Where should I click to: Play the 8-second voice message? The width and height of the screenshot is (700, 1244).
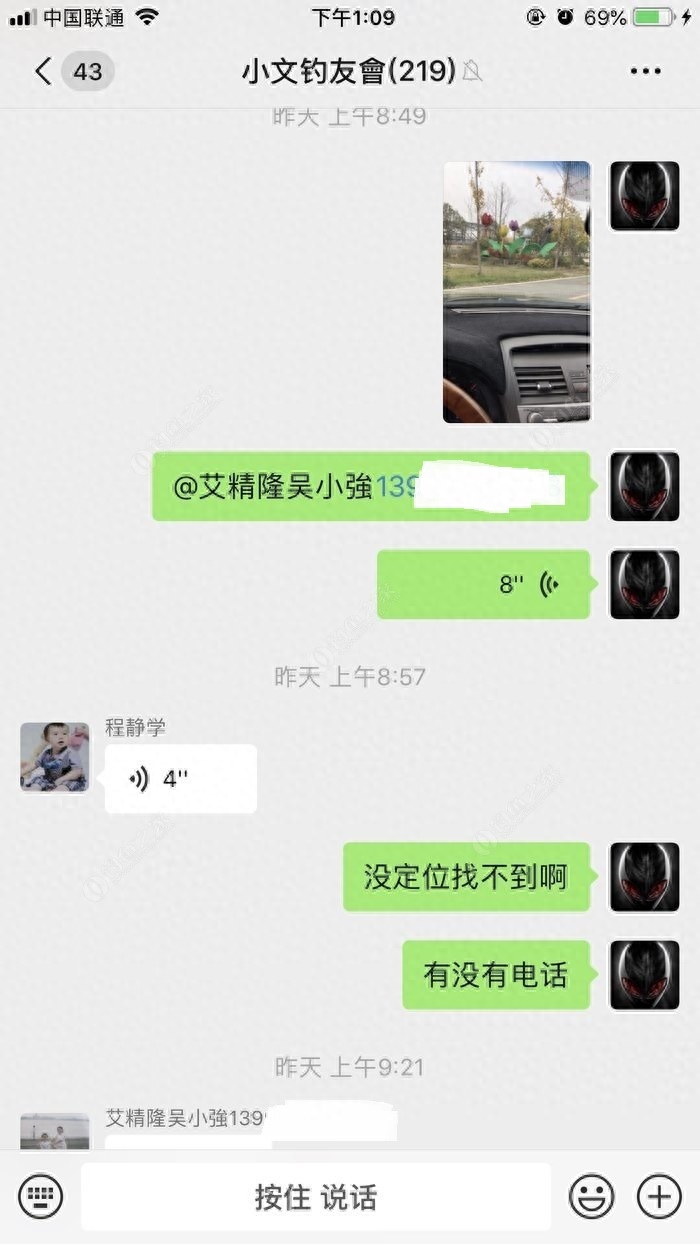(x=483, y=584)
